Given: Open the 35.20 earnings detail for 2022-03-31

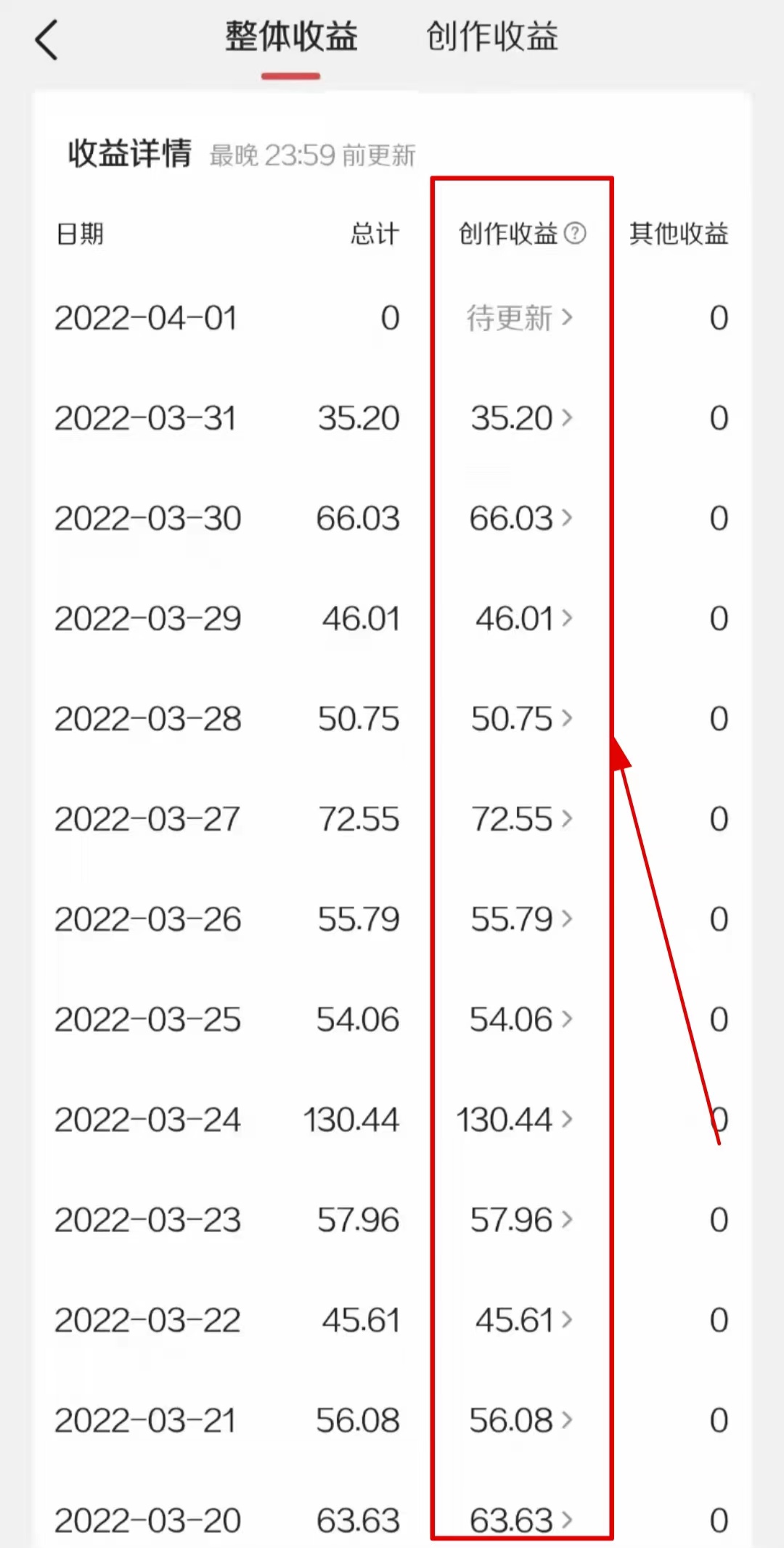Looking at the screenshot, I should [521, 418].
